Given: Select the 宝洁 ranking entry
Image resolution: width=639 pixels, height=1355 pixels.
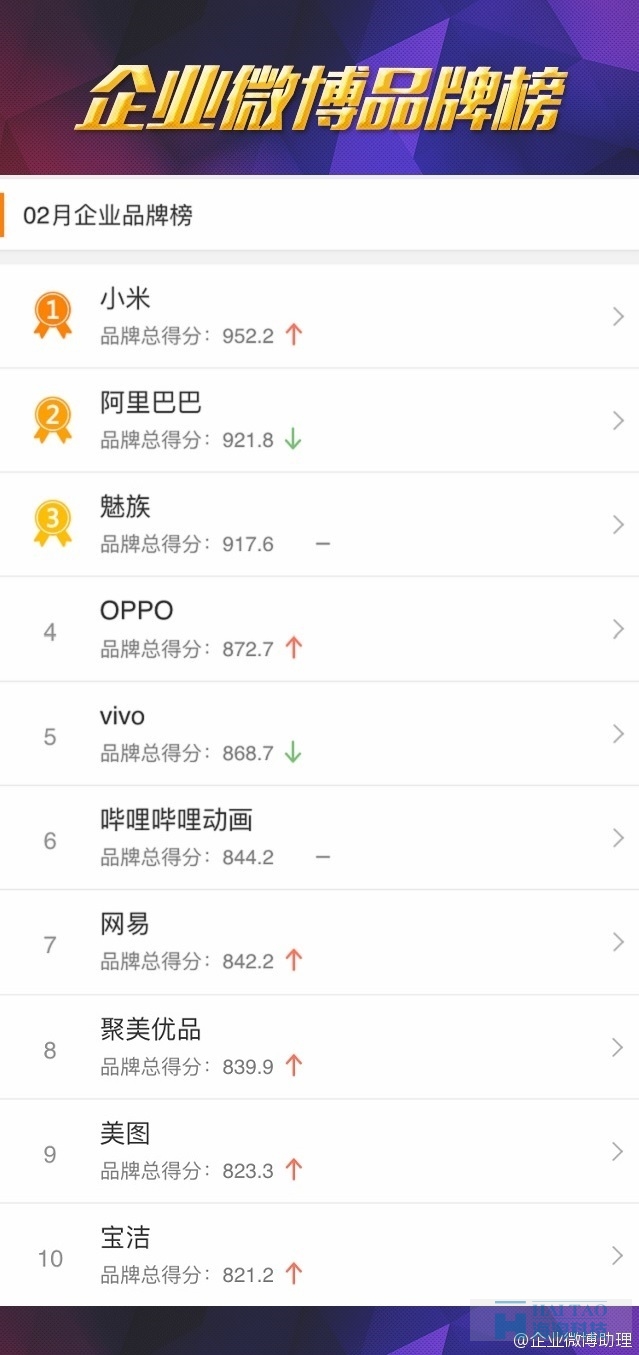Looking at the screenshot, I should click(319, 1255).
